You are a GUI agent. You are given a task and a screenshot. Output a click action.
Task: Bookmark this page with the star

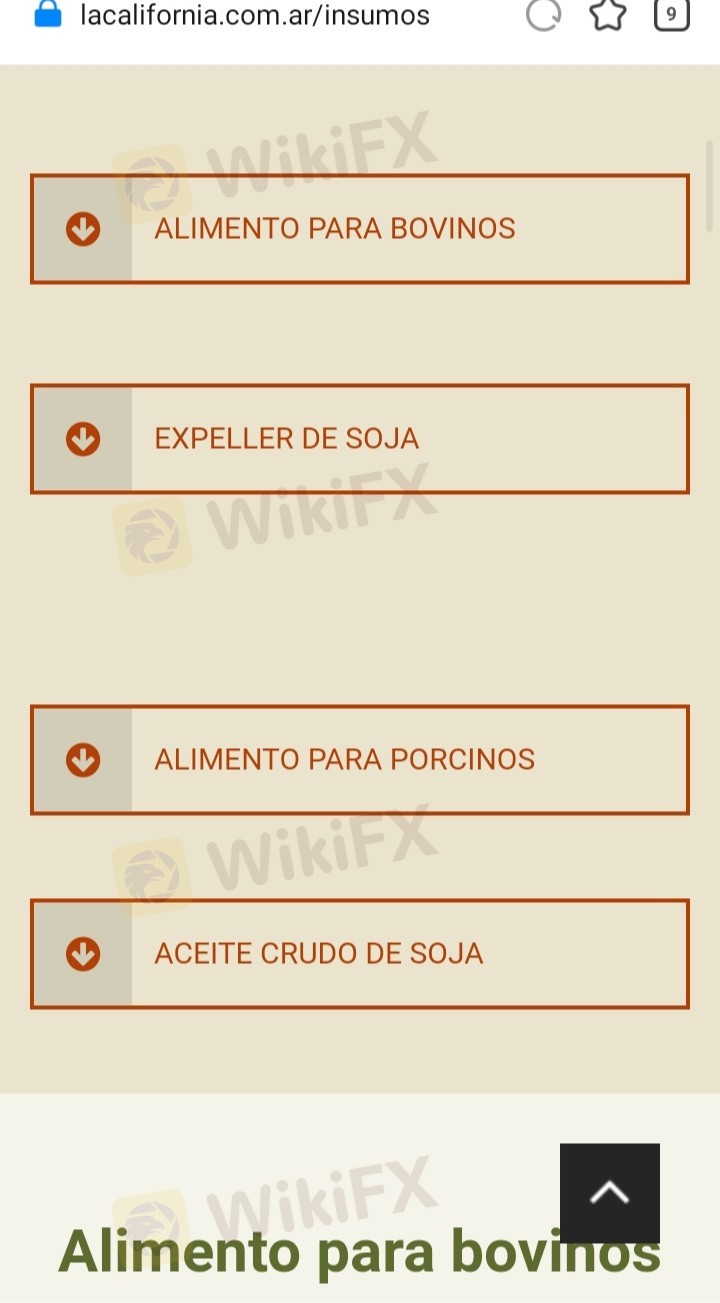[608, 14]
